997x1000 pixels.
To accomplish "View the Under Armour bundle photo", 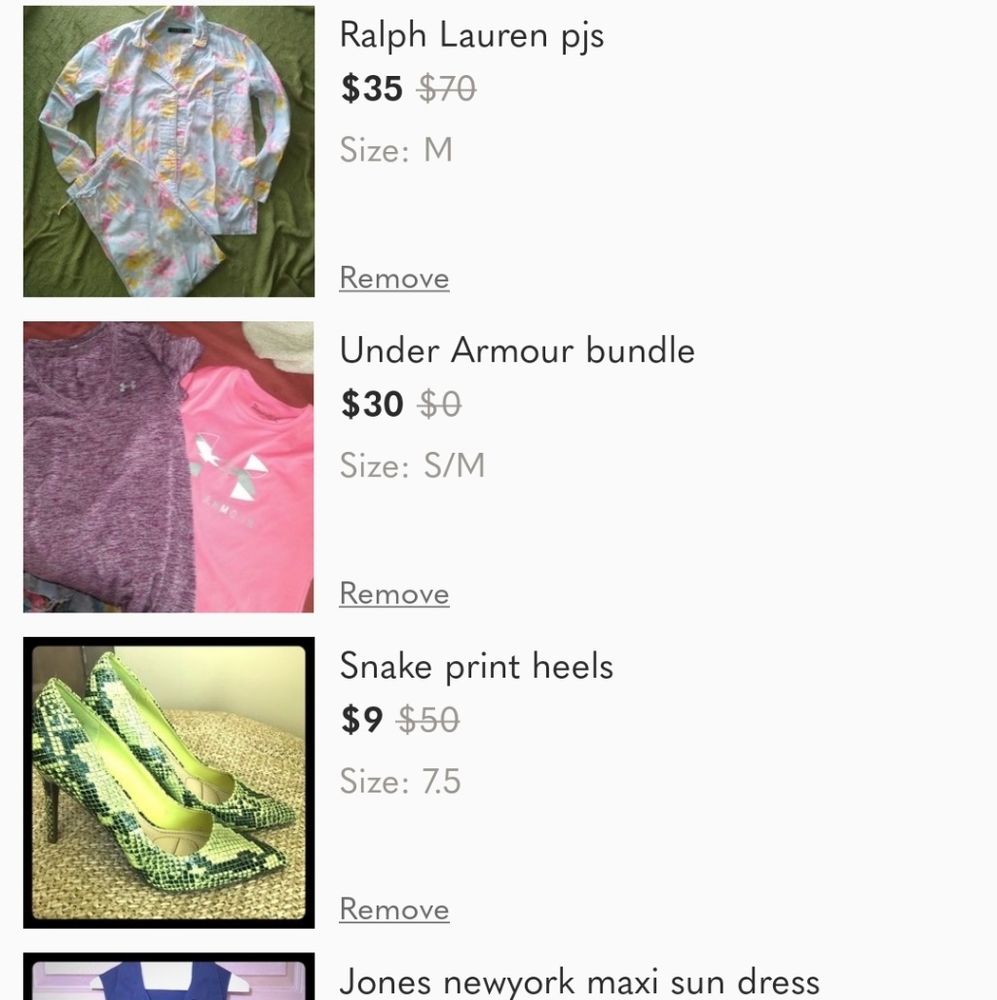I will click(x=168, y=466).
